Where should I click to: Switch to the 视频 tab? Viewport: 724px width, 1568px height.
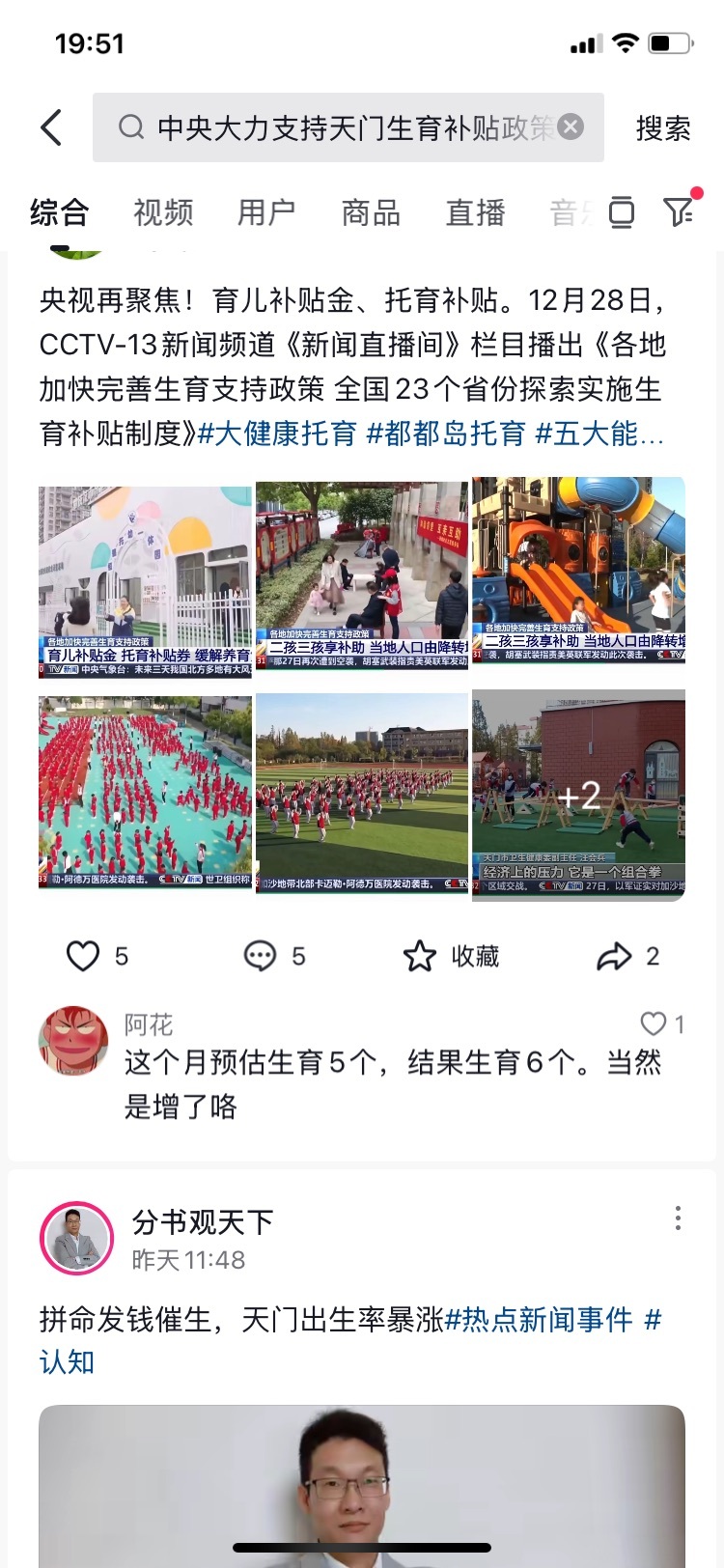point(163,212)
